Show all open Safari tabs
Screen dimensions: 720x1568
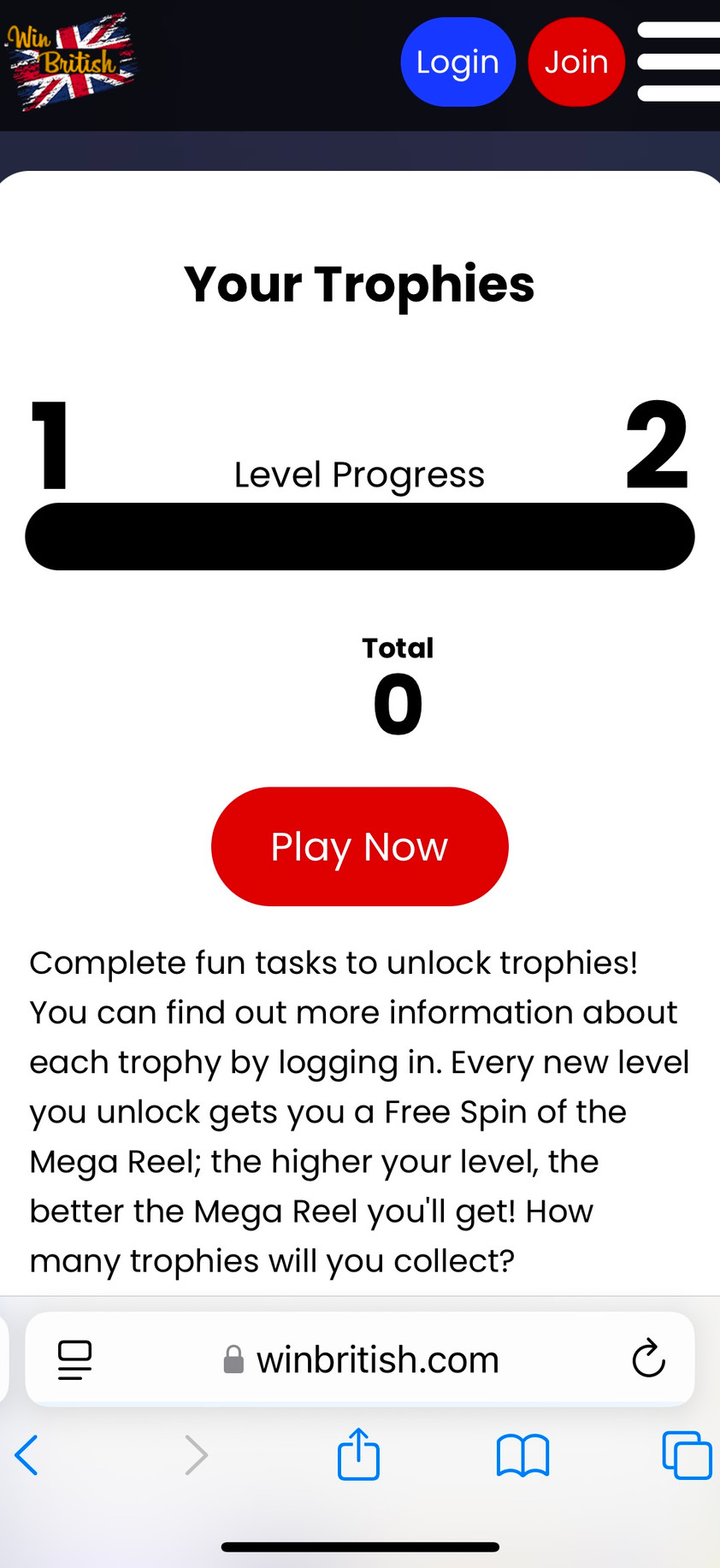(686, 1455)
